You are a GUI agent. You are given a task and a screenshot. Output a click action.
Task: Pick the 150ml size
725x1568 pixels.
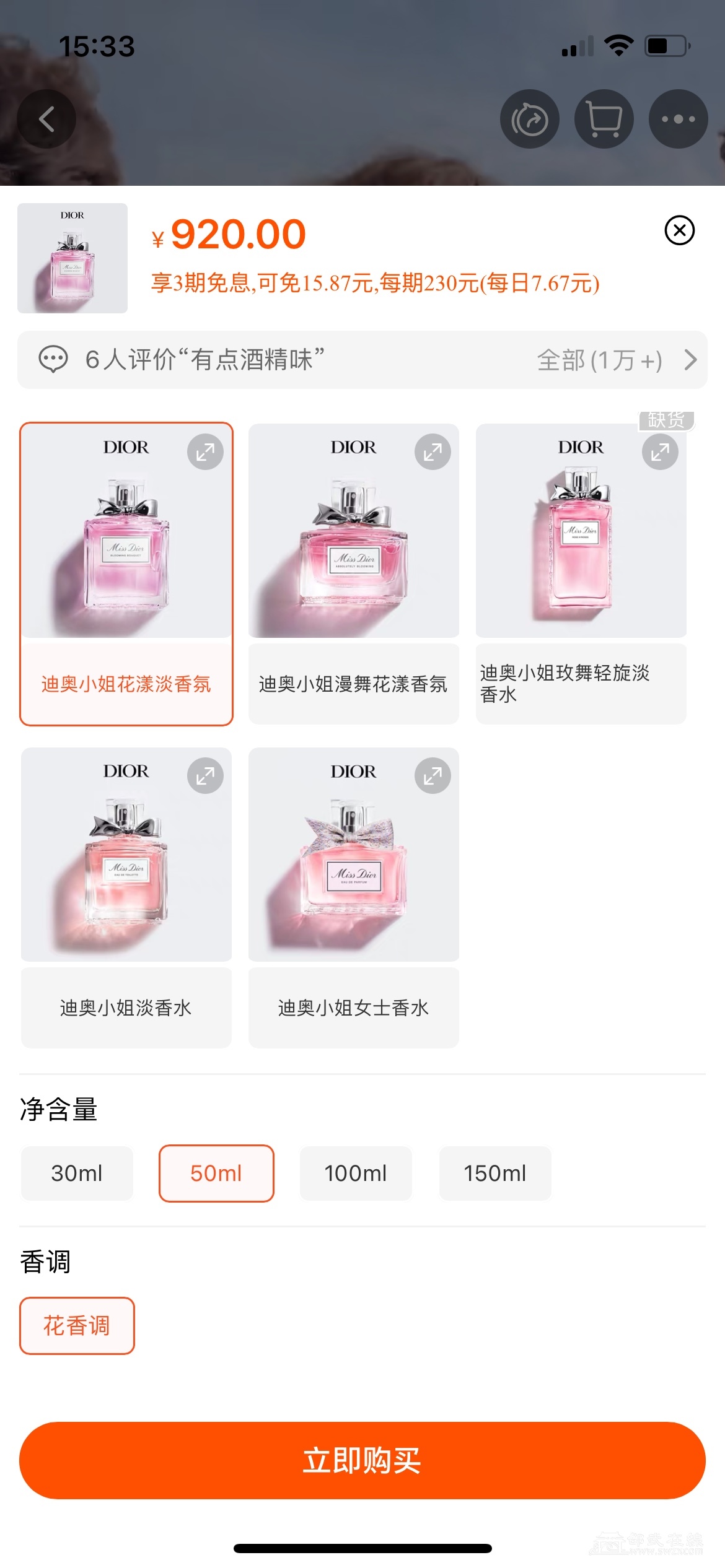pos(495,1174)
